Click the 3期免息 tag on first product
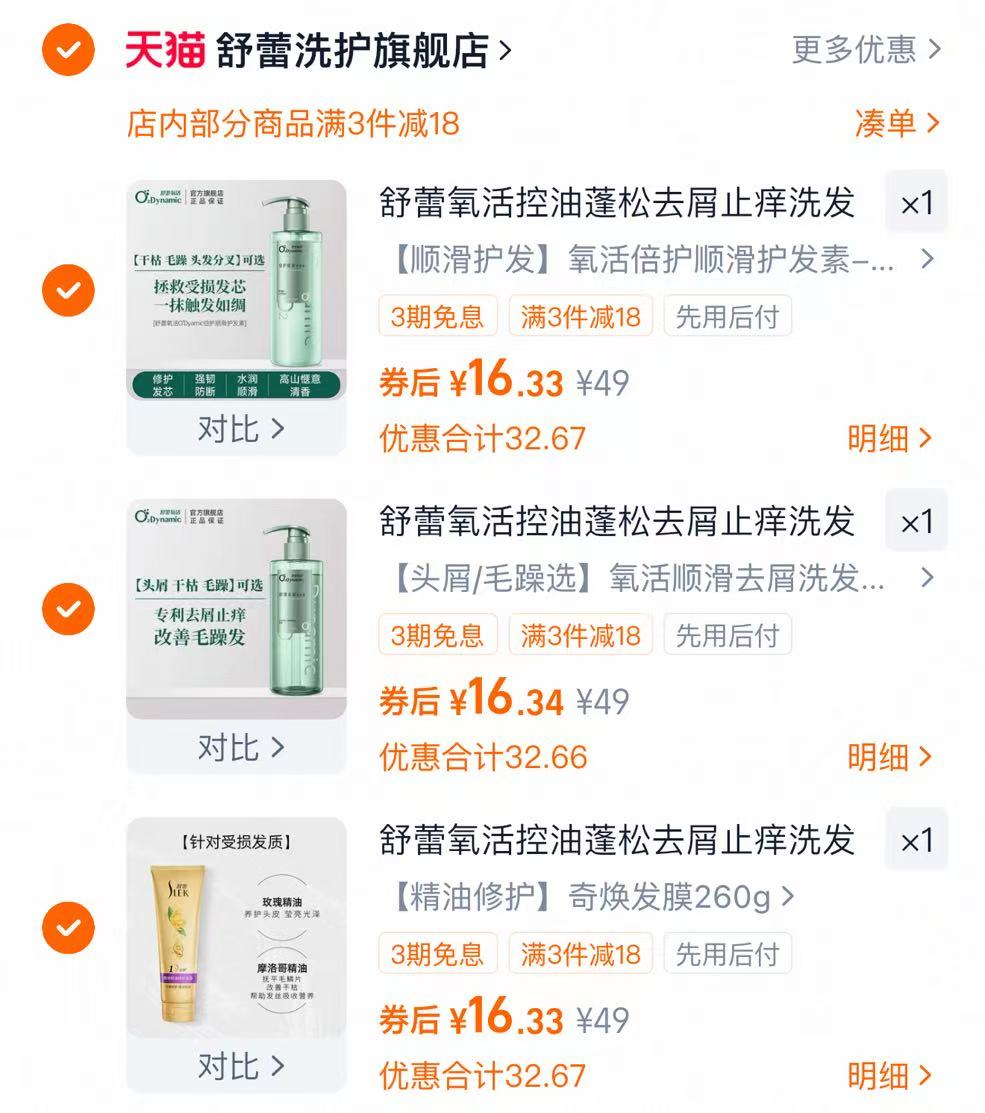Viewport: 985px width, 1113px height. tap(438, 316)
